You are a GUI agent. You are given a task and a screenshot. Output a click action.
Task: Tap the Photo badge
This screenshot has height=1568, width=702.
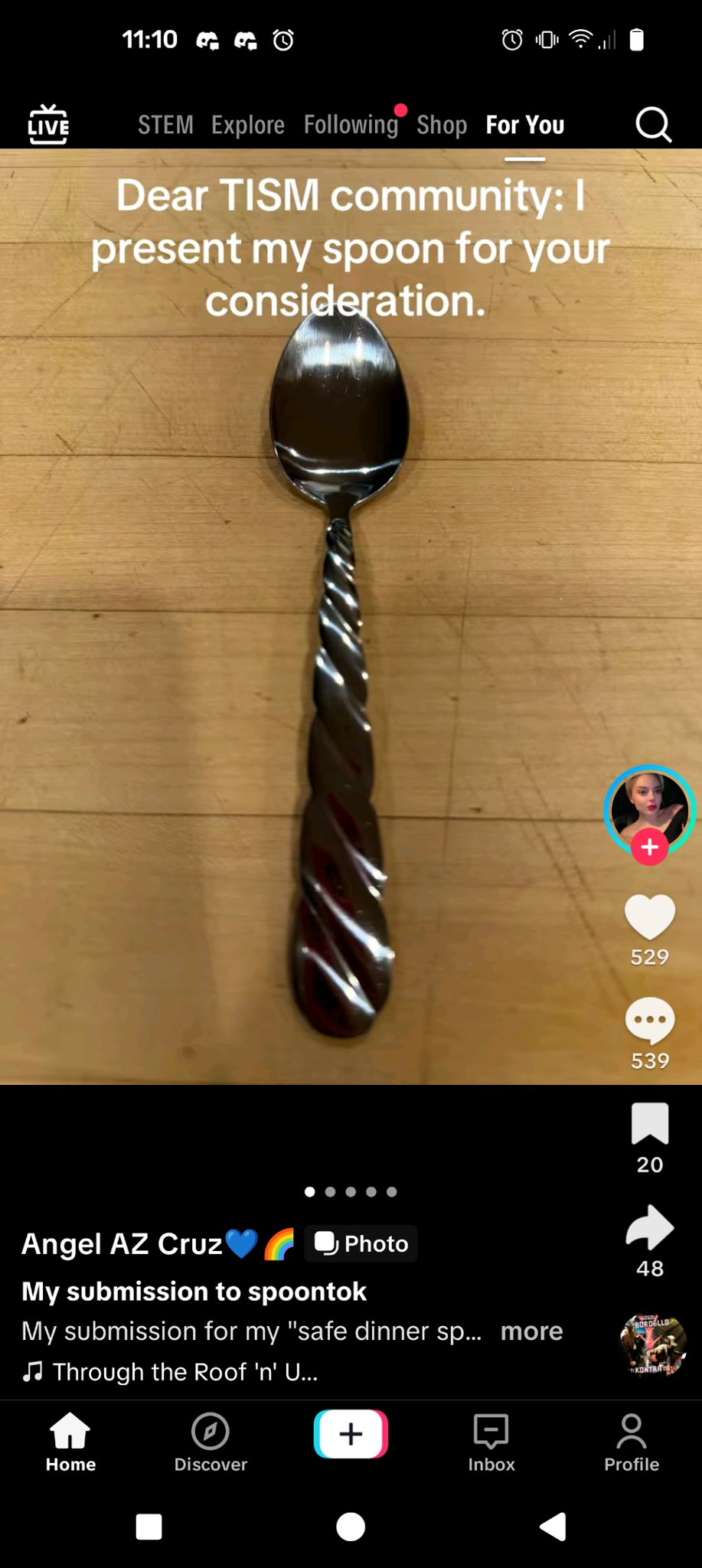(361, 1243)
